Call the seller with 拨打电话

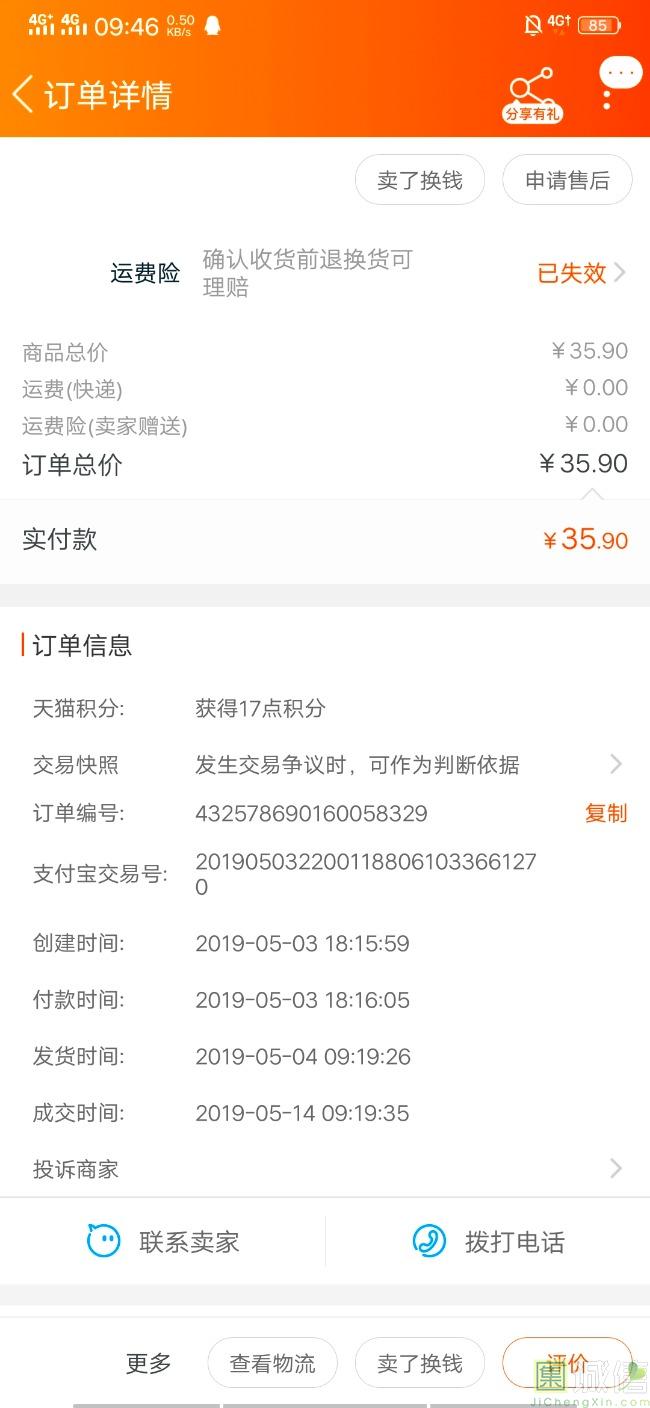488,1242
